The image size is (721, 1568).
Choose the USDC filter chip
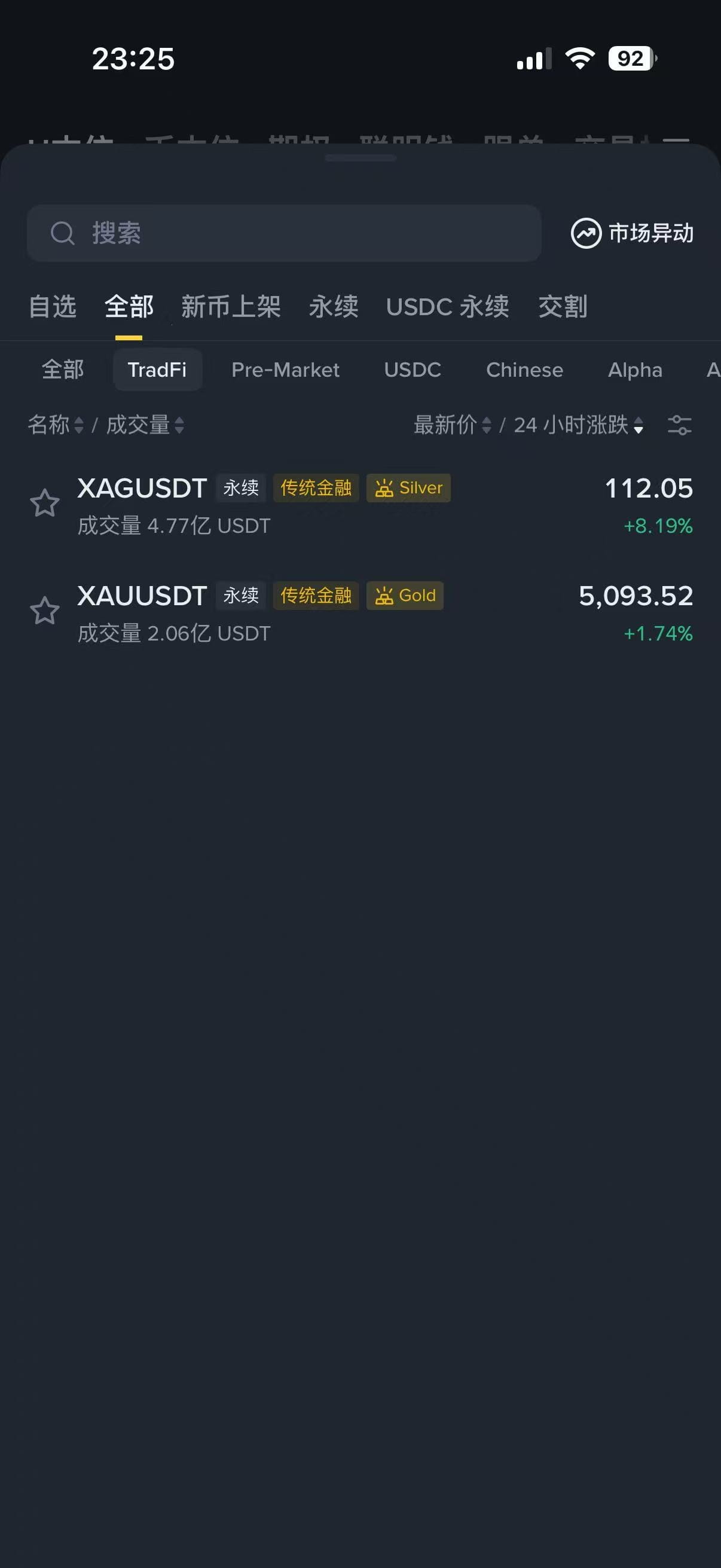pyautogui.click(x=413, y=370)
